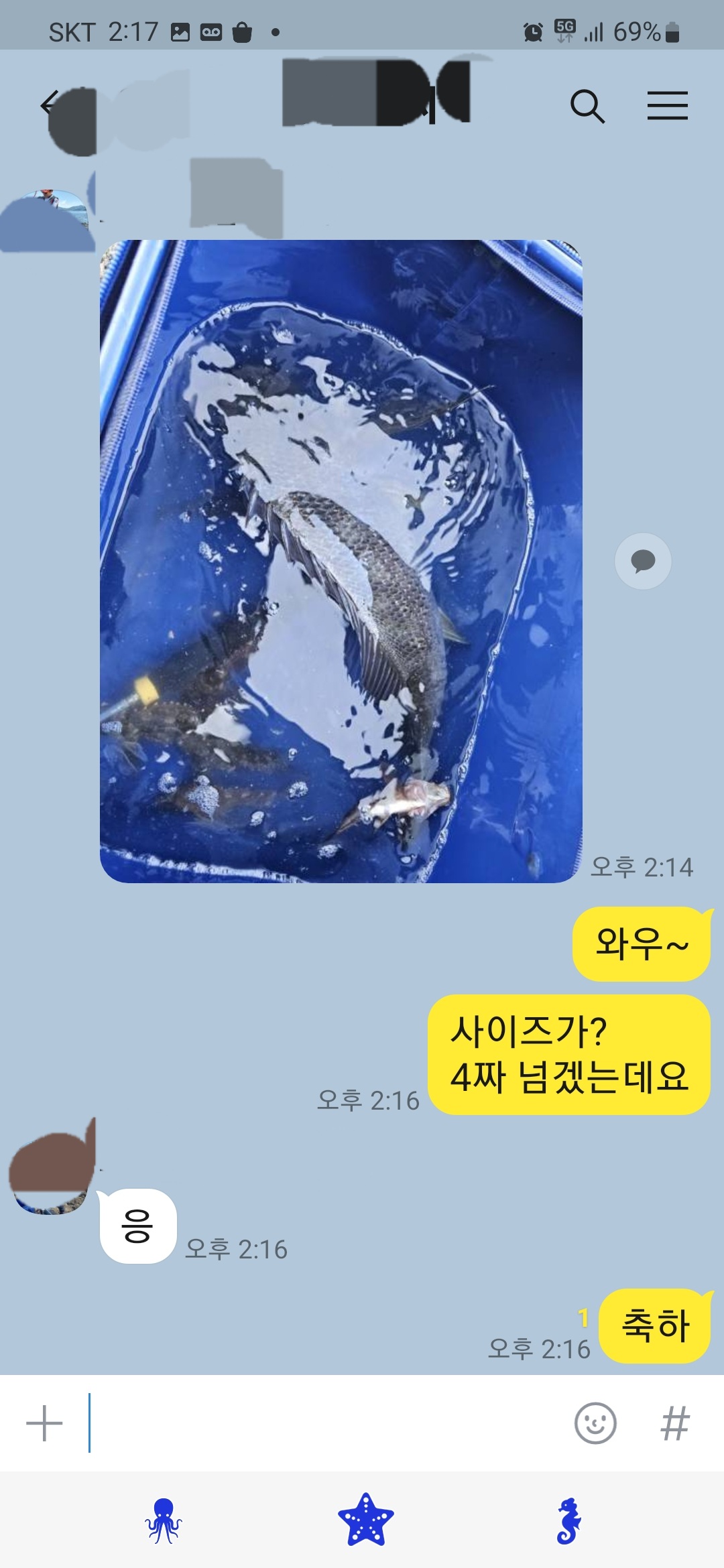The width and height of the screenshot is (724, 1568).
Task: Open the plus attachment menu
Action: point(44,1423)
